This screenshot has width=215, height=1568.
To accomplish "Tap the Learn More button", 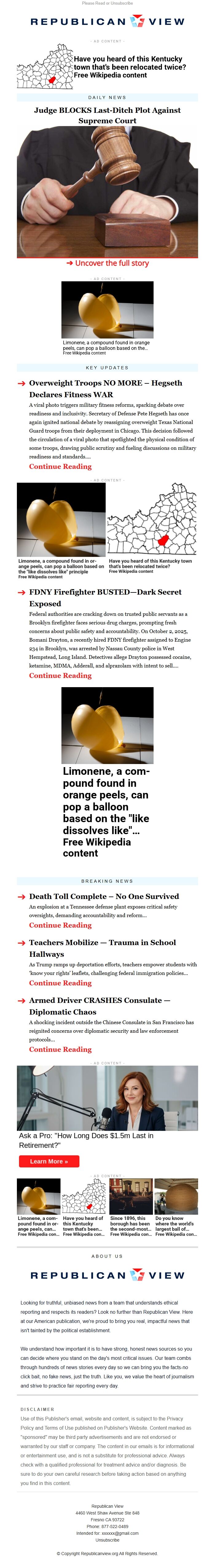I will point(49,1161).
